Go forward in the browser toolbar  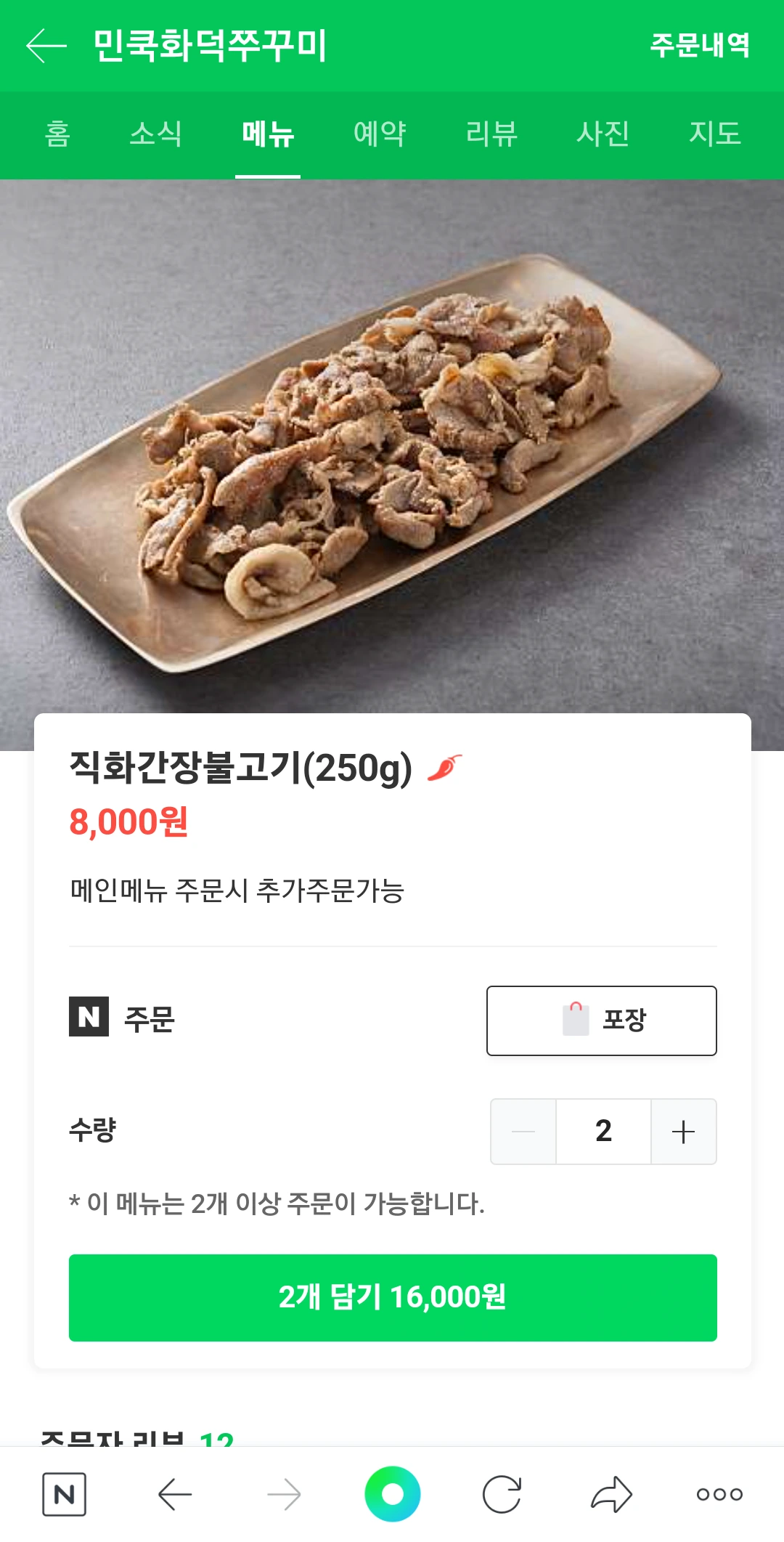coord(284,1494)
